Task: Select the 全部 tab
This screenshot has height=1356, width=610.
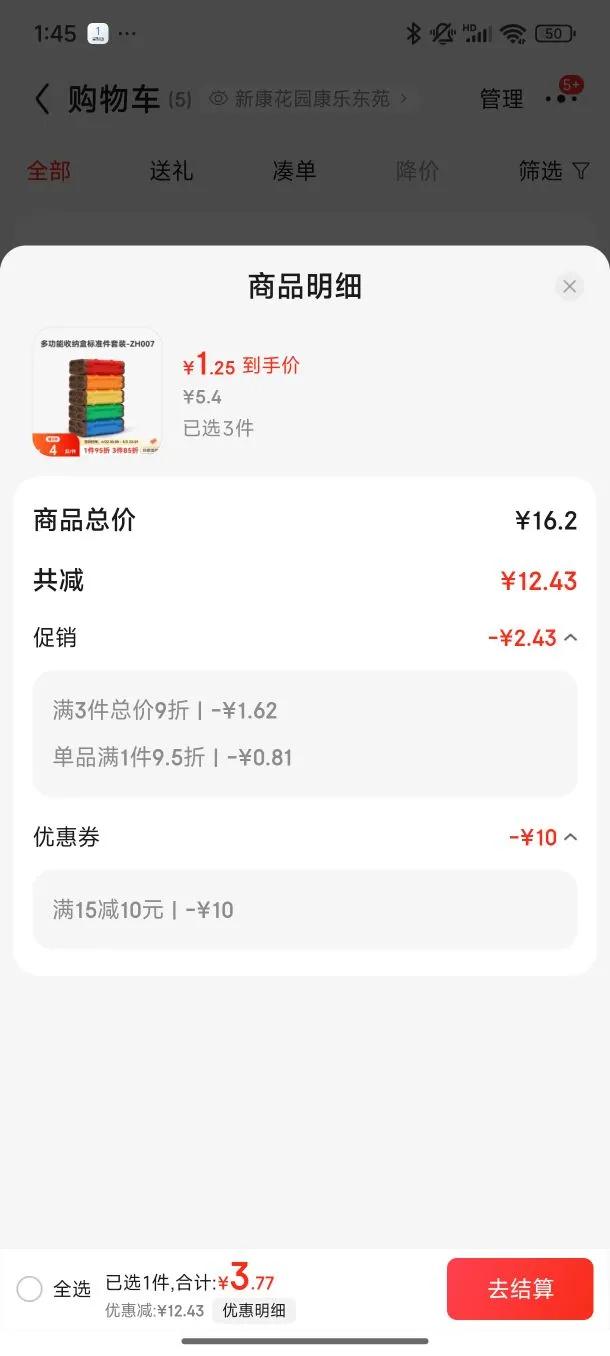Action: click(48, 171)
